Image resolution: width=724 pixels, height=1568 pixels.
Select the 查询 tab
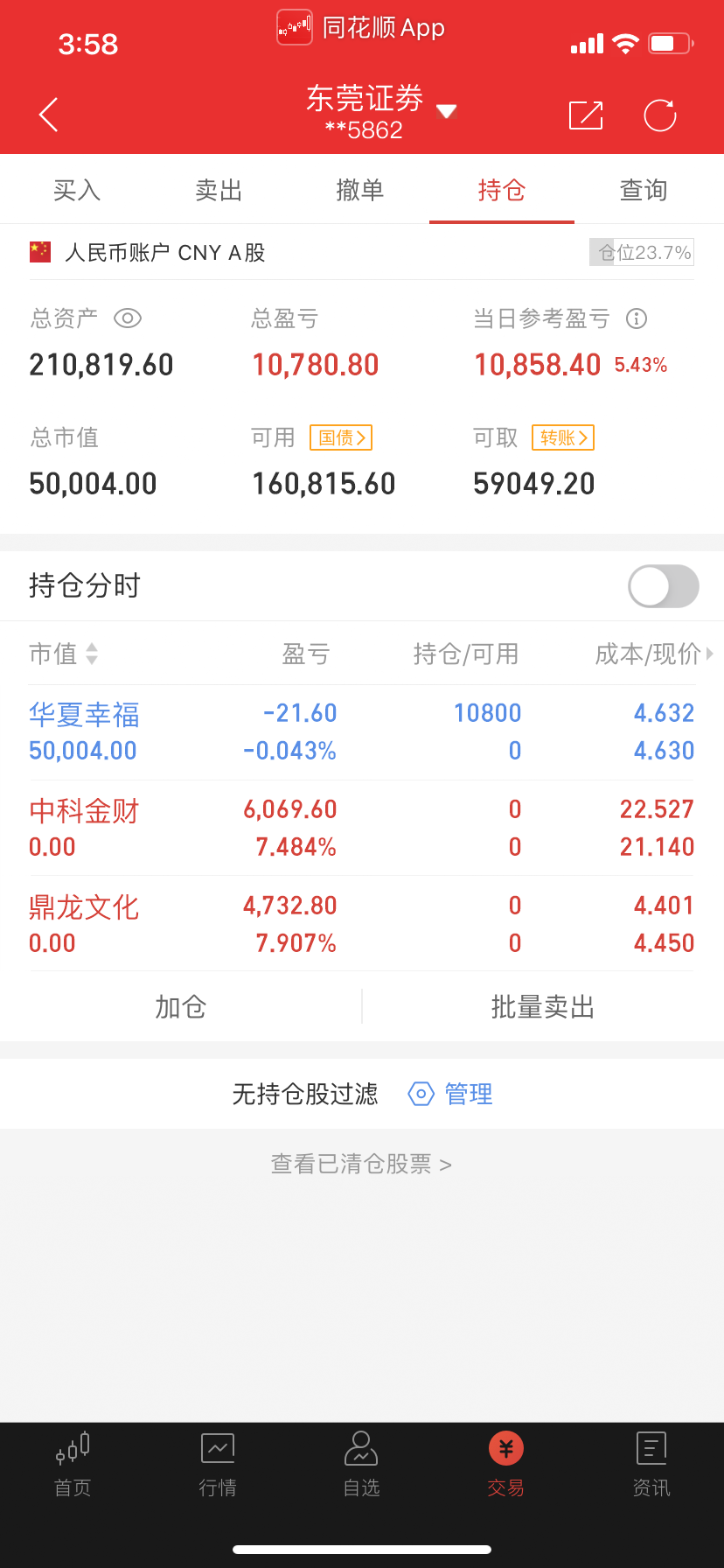[644, 190]
